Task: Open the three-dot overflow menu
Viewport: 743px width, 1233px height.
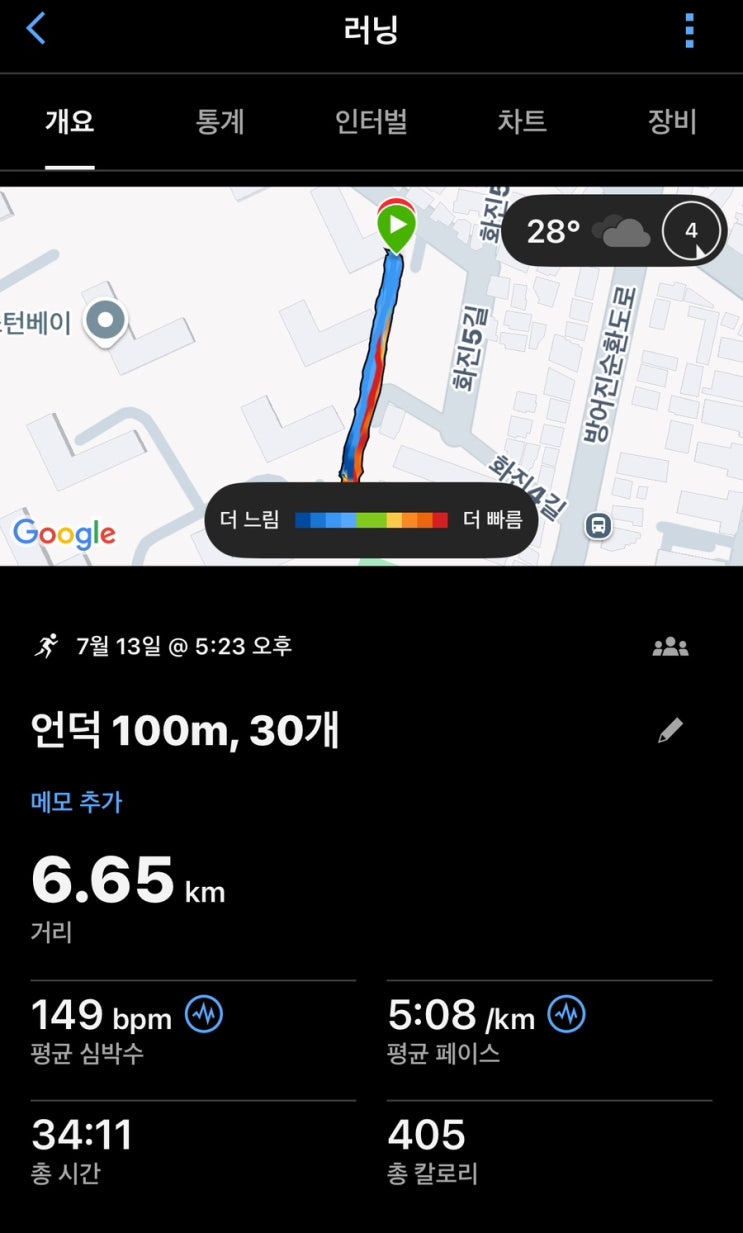Action: (689, 31)
